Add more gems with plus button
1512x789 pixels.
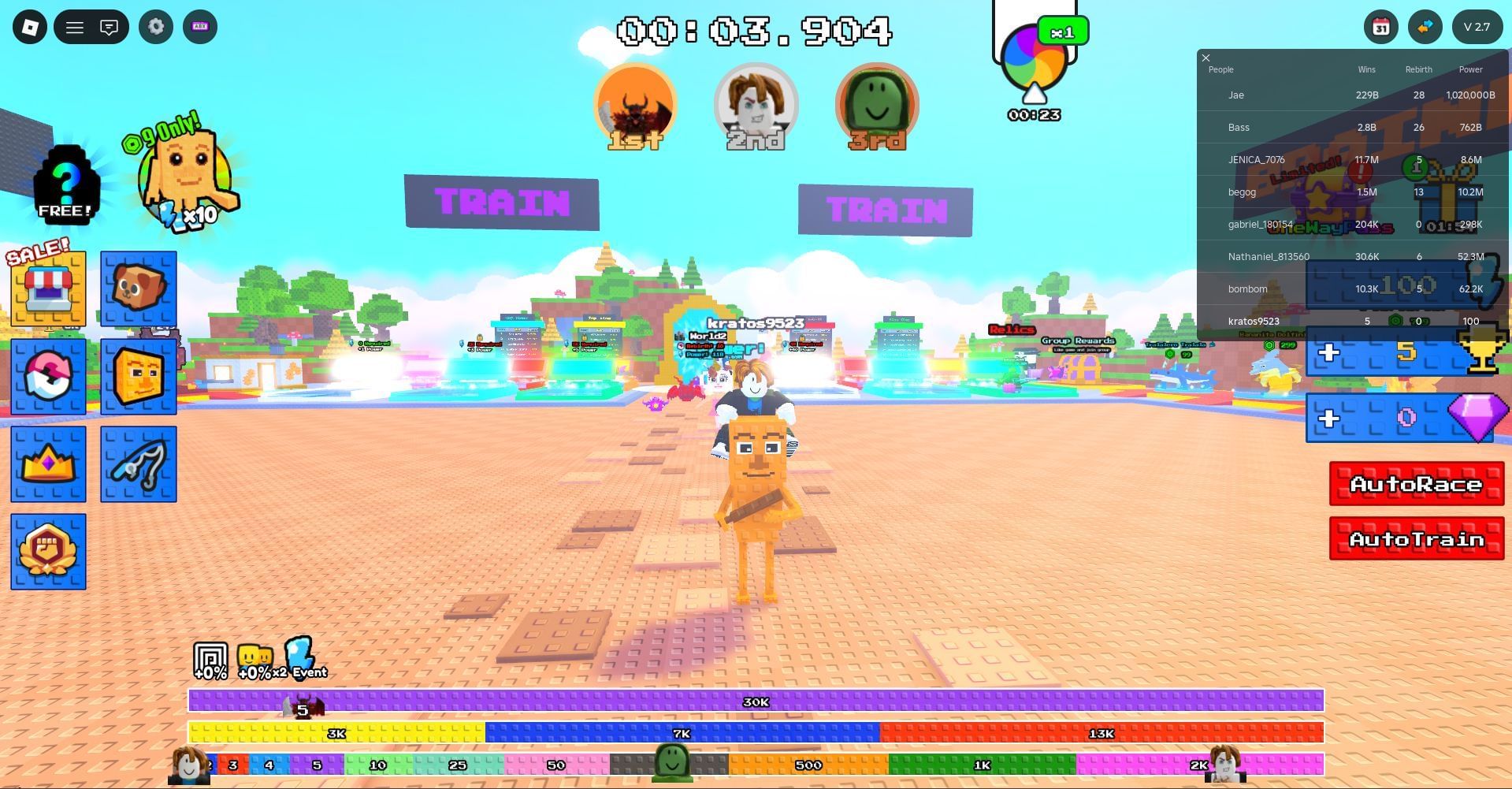(x=1328, y=418)
